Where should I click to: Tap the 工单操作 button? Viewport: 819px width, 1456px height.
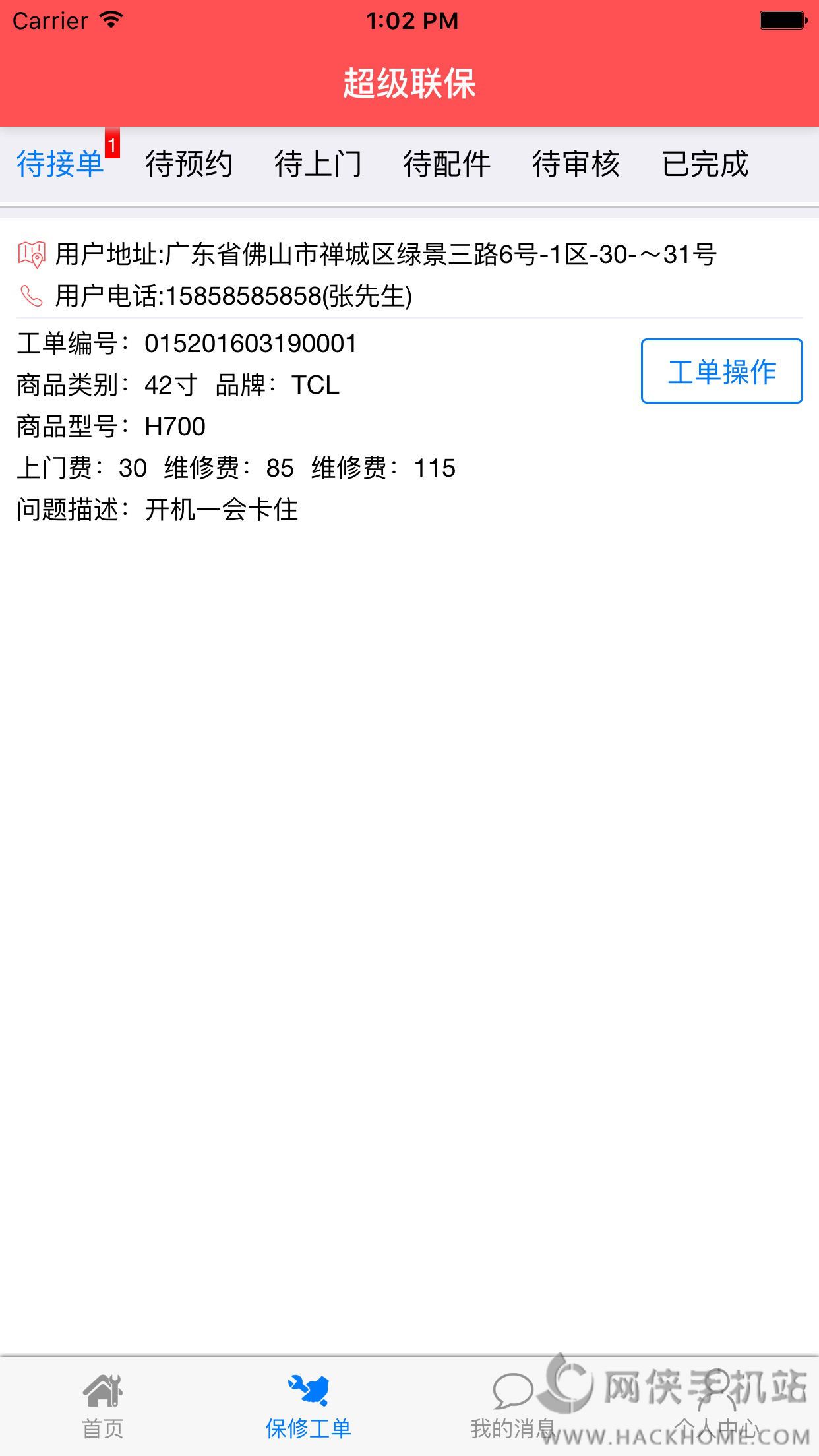coord(721,371)
